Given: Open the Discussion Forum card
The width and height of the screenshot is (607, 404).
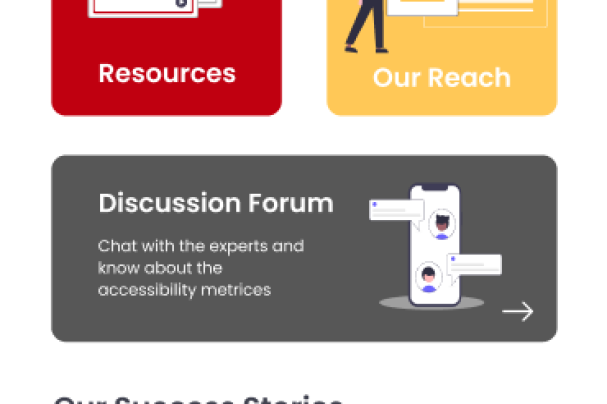Looking at the screenshot, I should pyautogui.click(x=304, y=248).
